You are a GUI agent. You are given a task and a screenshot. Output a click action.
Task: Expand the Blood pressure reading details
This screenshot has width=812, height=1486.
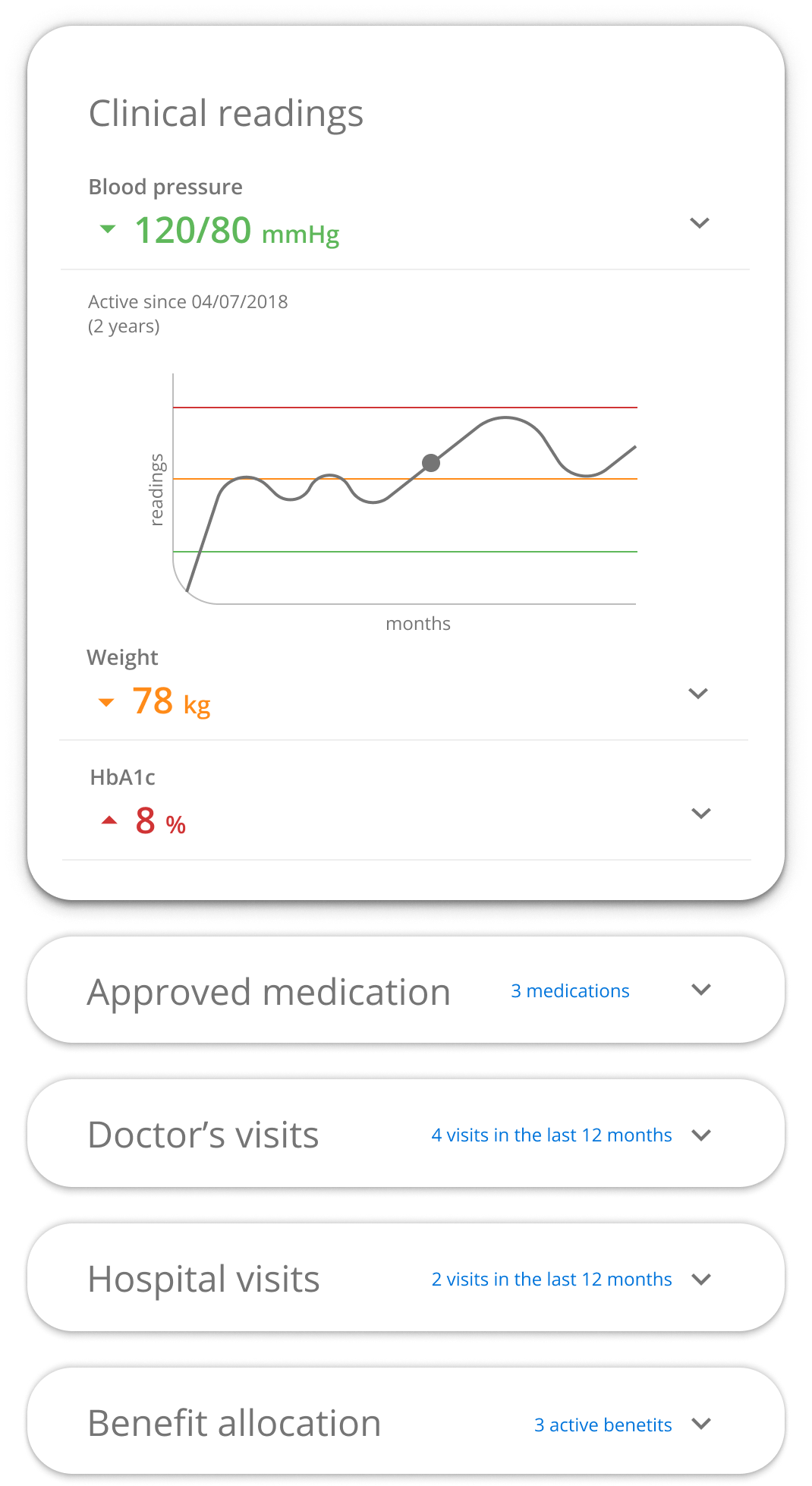pyautogui.click(x=700, y=222)
